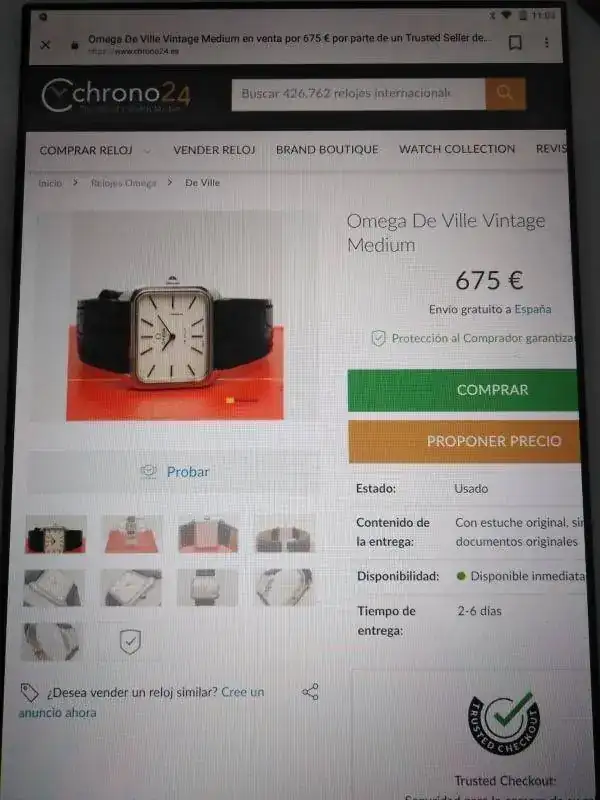Tap the green Comprar button
600x800 pixels.
pyautogui.click(x=464, y=390)
